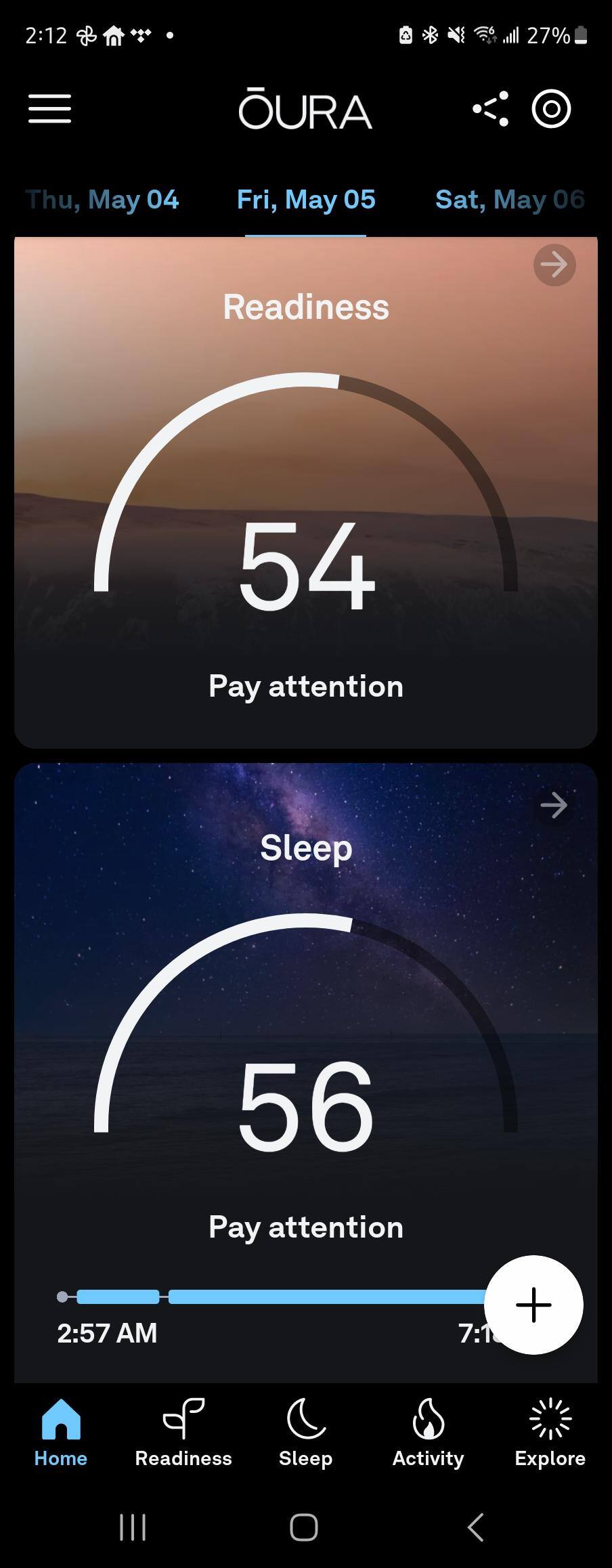This screenshot has height=1568, width=612.
Task: Open the ring status icon
Action: click(x=551, y=109)
